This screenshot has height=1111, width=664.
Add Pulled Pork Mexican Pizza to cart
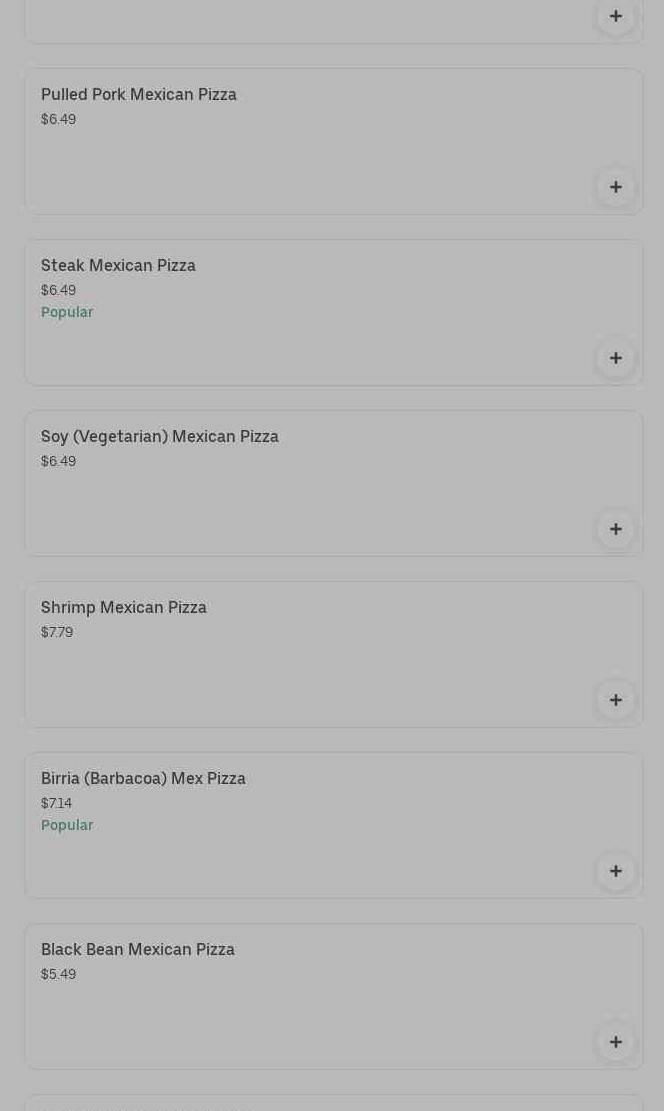[615, 187]
